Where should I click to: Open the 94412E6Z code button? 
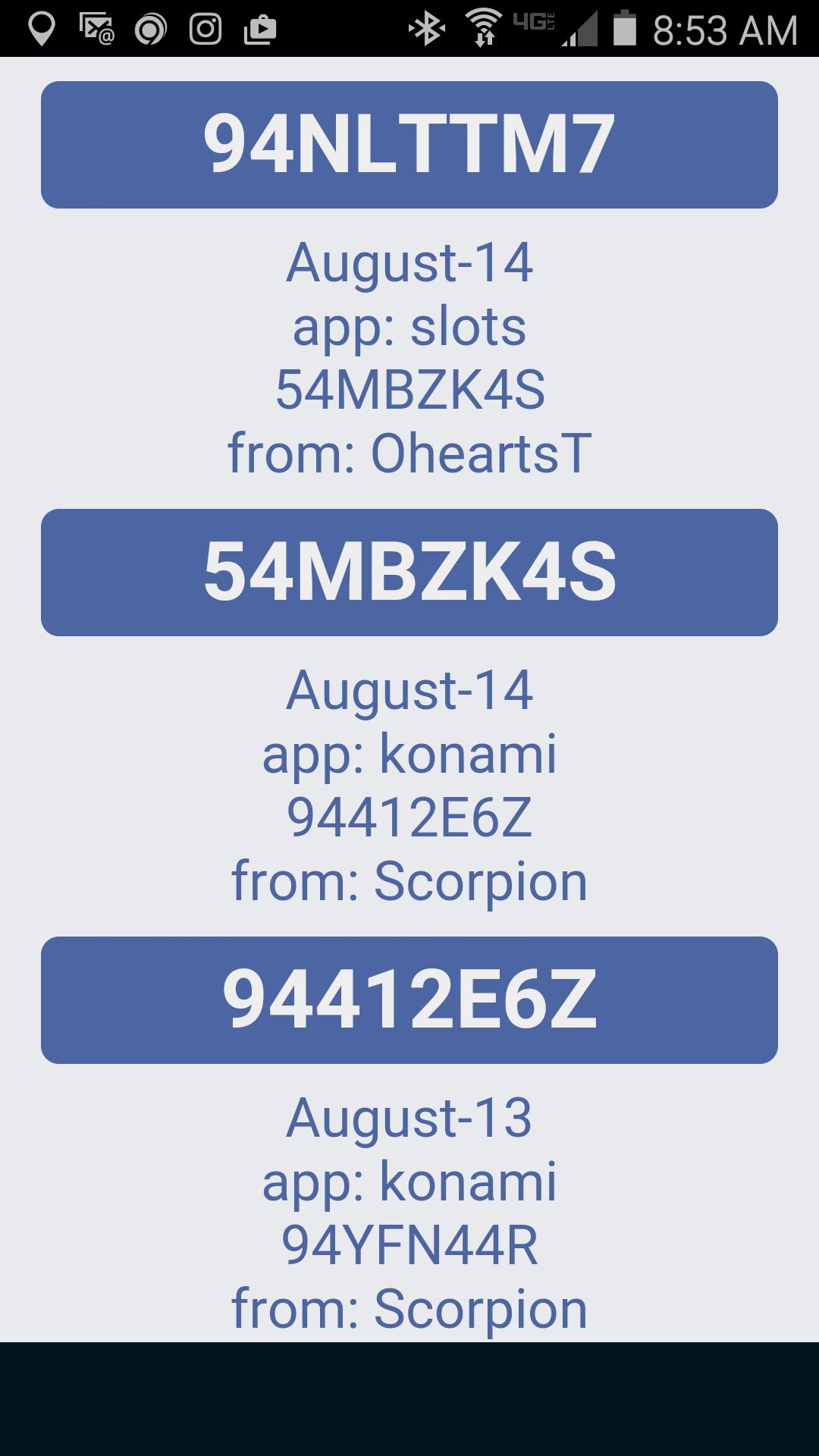[409, 1000]
